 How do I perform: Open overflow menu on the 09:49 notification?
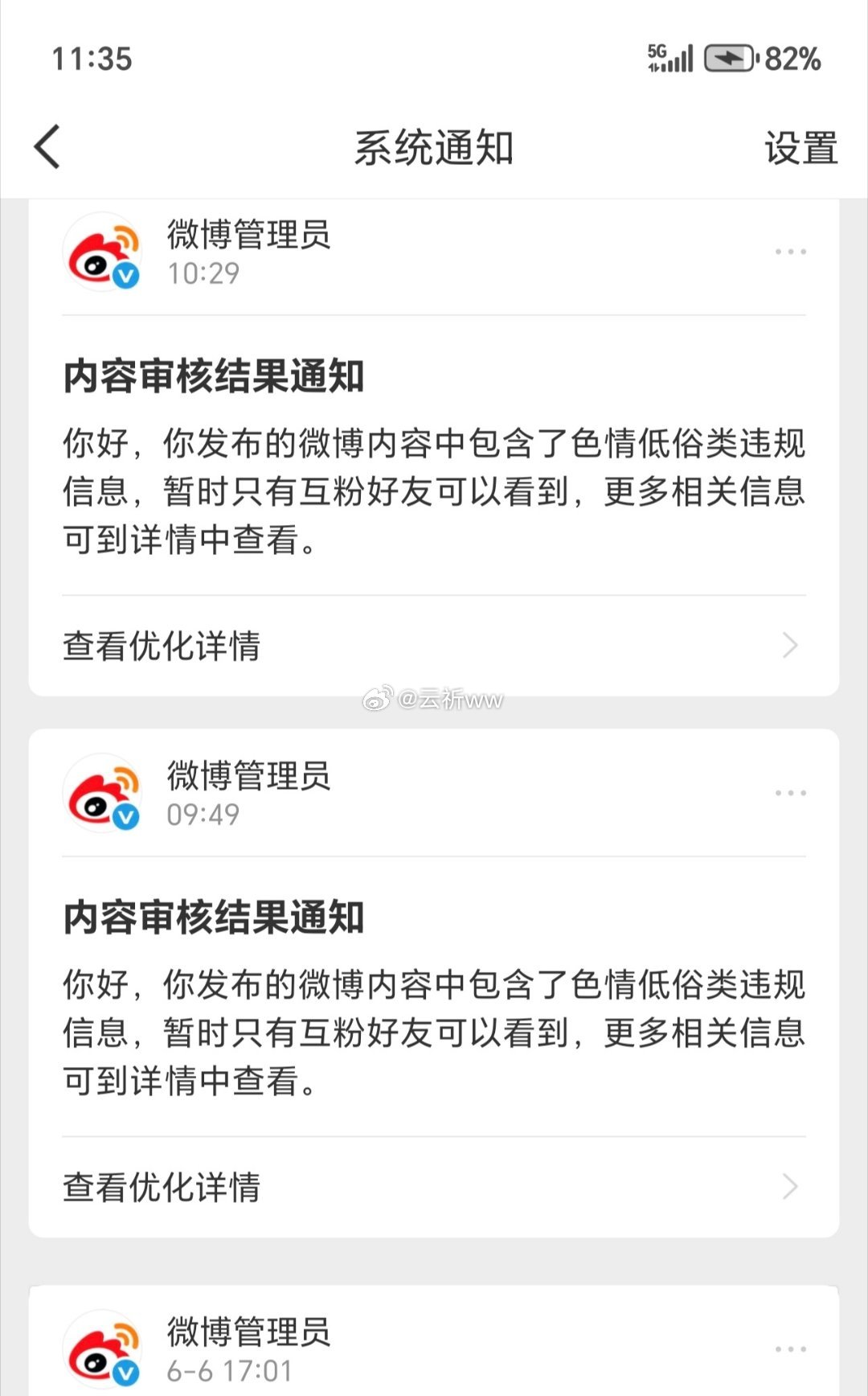(x=790, y=793)
